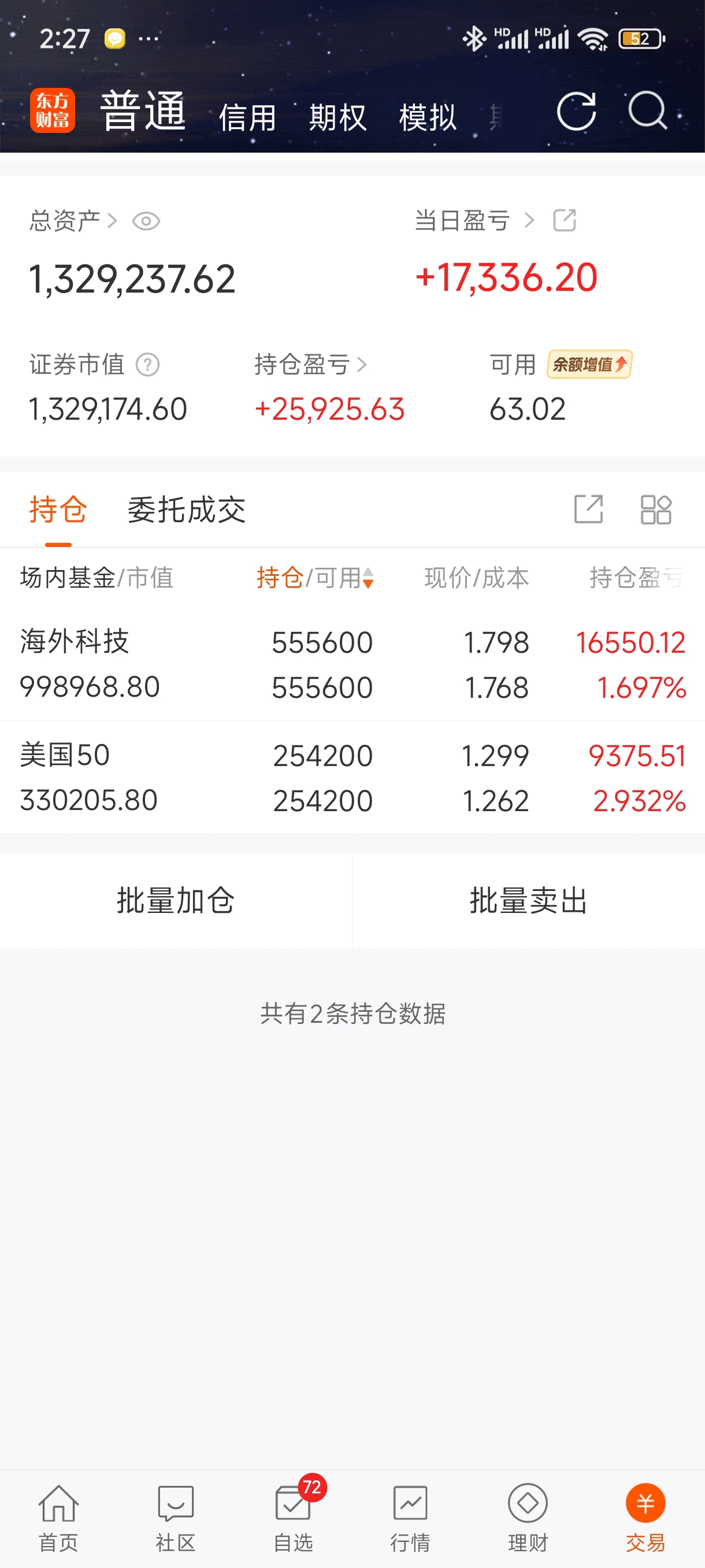Toggle the eye icon to hide total assets
705x1568 pixels.
tap(148, 221)
